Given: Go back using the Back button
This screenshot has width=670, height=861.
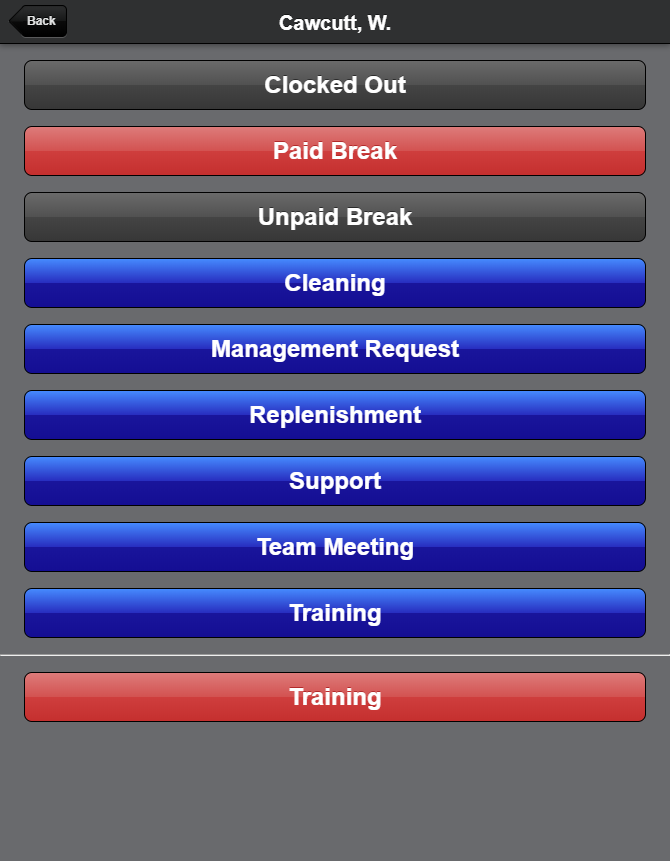Looking at the screenshot, I should pos(39,21).
